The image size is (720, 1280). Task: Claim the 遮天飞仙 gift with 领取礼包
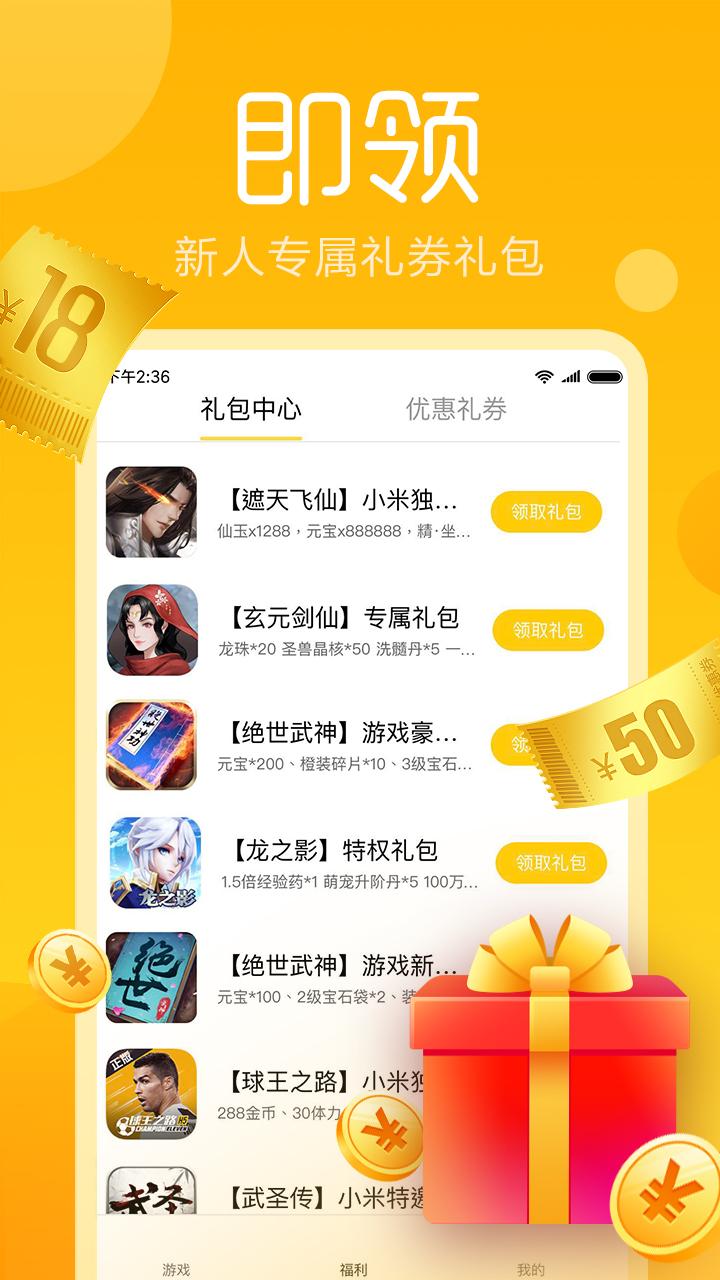pos(549,510)
